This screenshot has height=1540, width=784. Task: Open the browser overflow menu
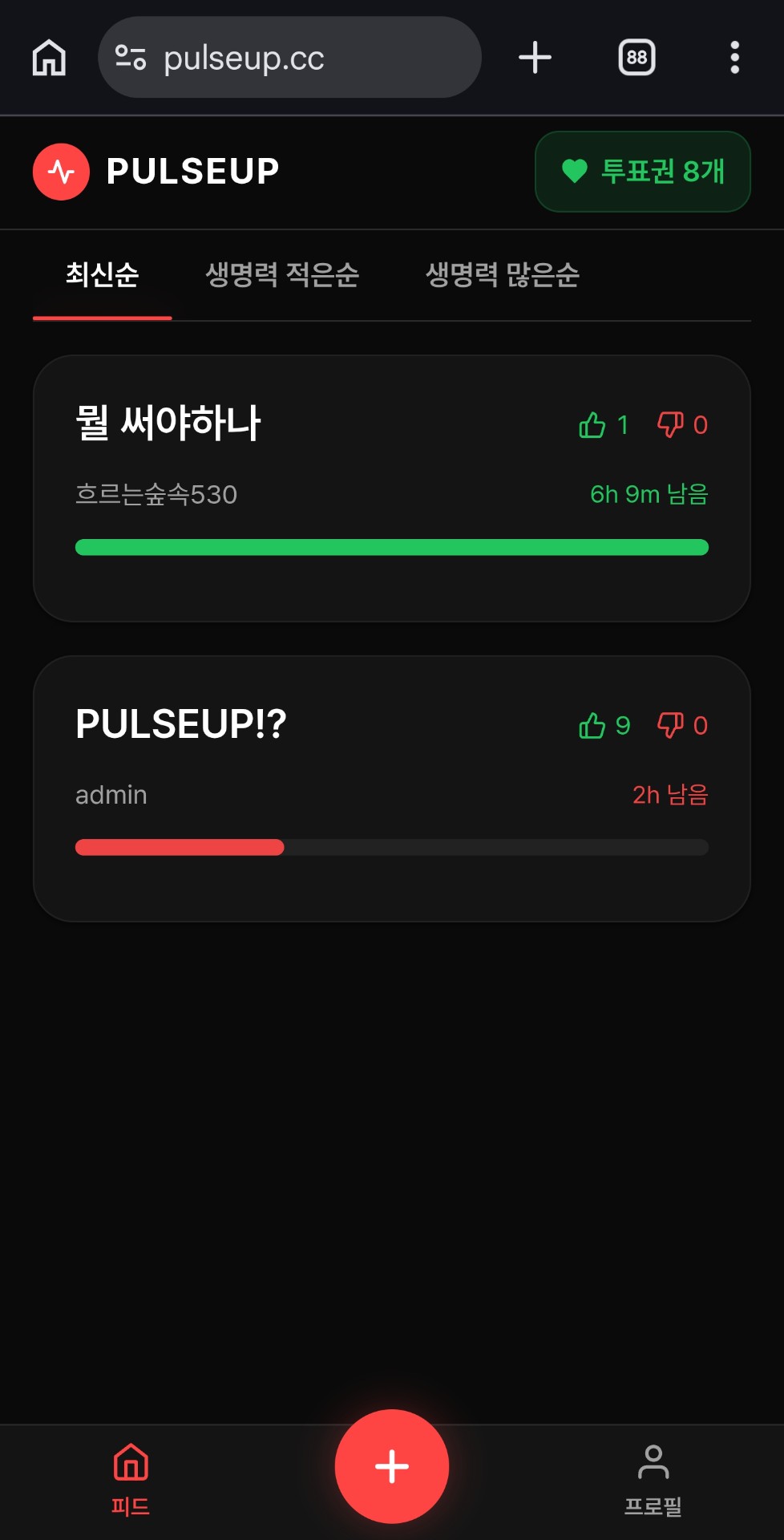(734, 58)
